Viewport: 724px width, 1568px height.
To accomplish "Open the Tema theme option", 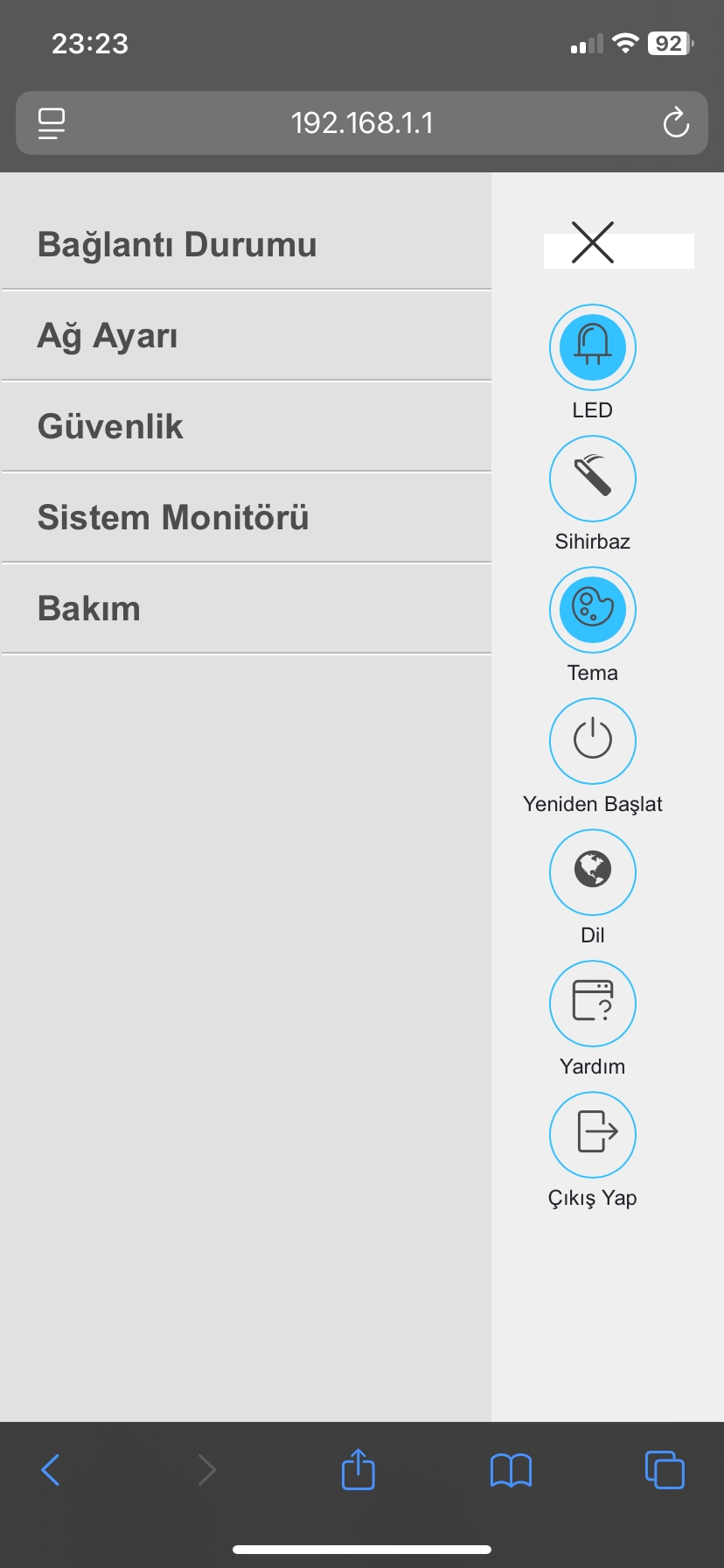I will pyautogui.click(x=593, y=610).
